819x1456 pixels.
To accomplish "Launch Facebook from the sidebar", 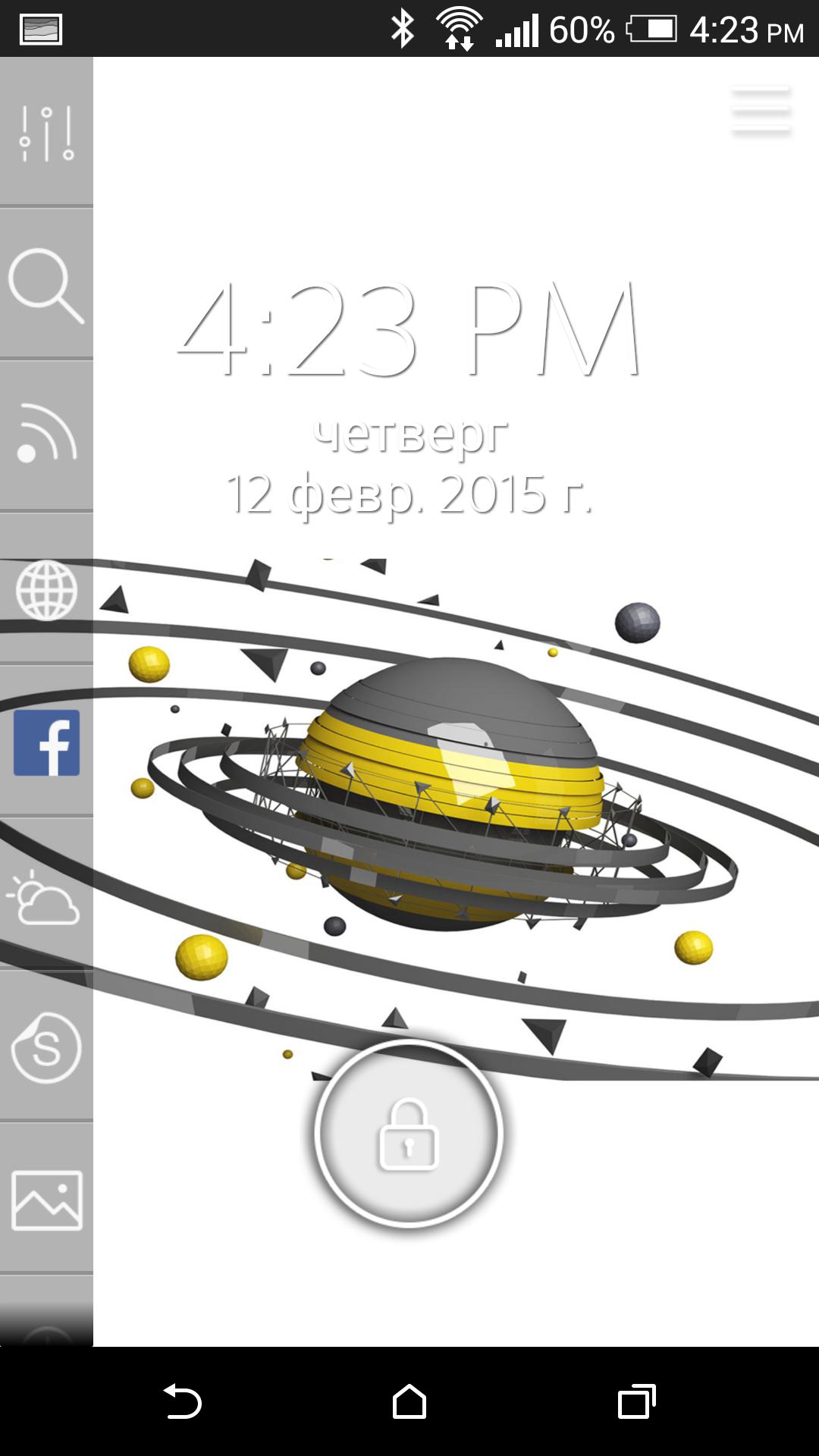I will pyautogui.click(x=46, y=742).
